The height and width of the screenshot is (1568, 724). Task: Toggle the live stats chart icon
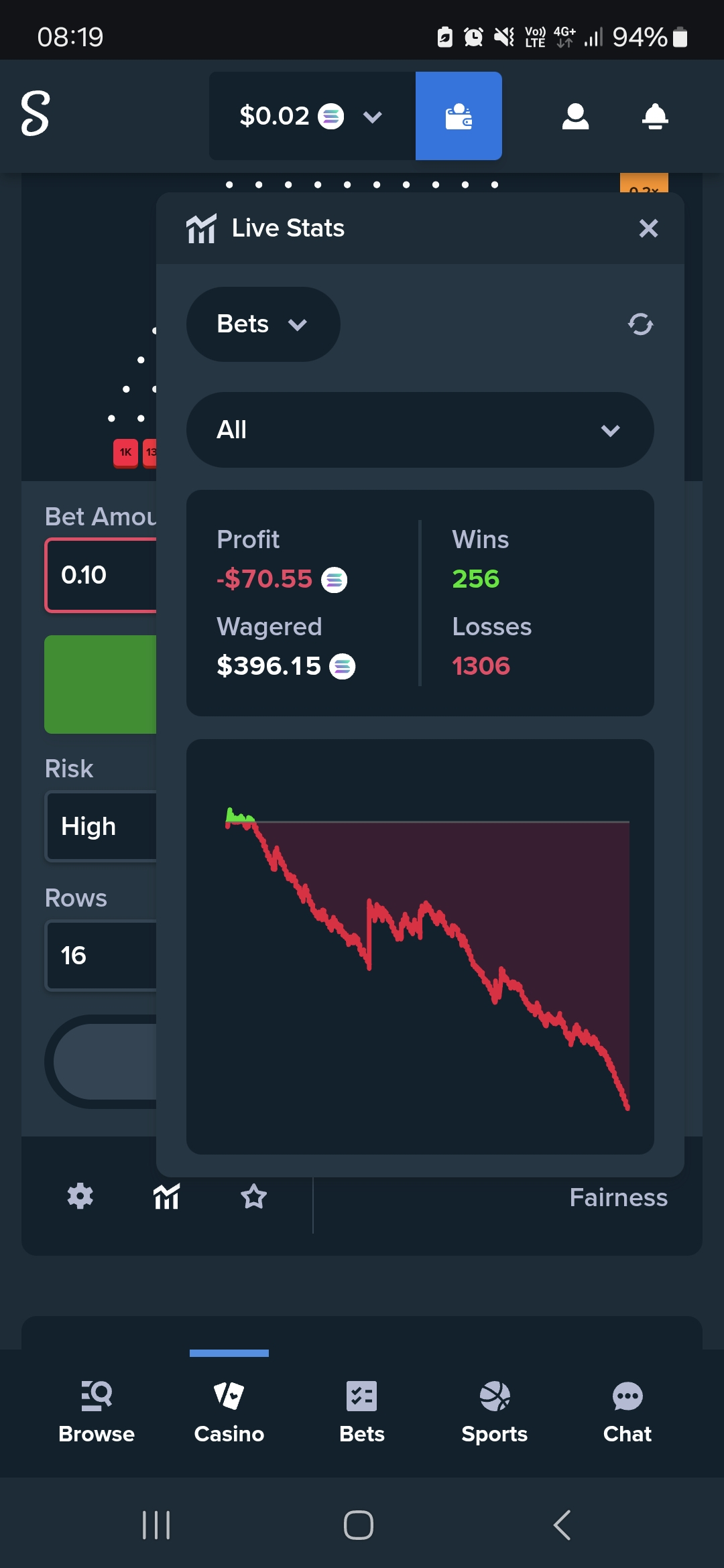coord(167,1196)
